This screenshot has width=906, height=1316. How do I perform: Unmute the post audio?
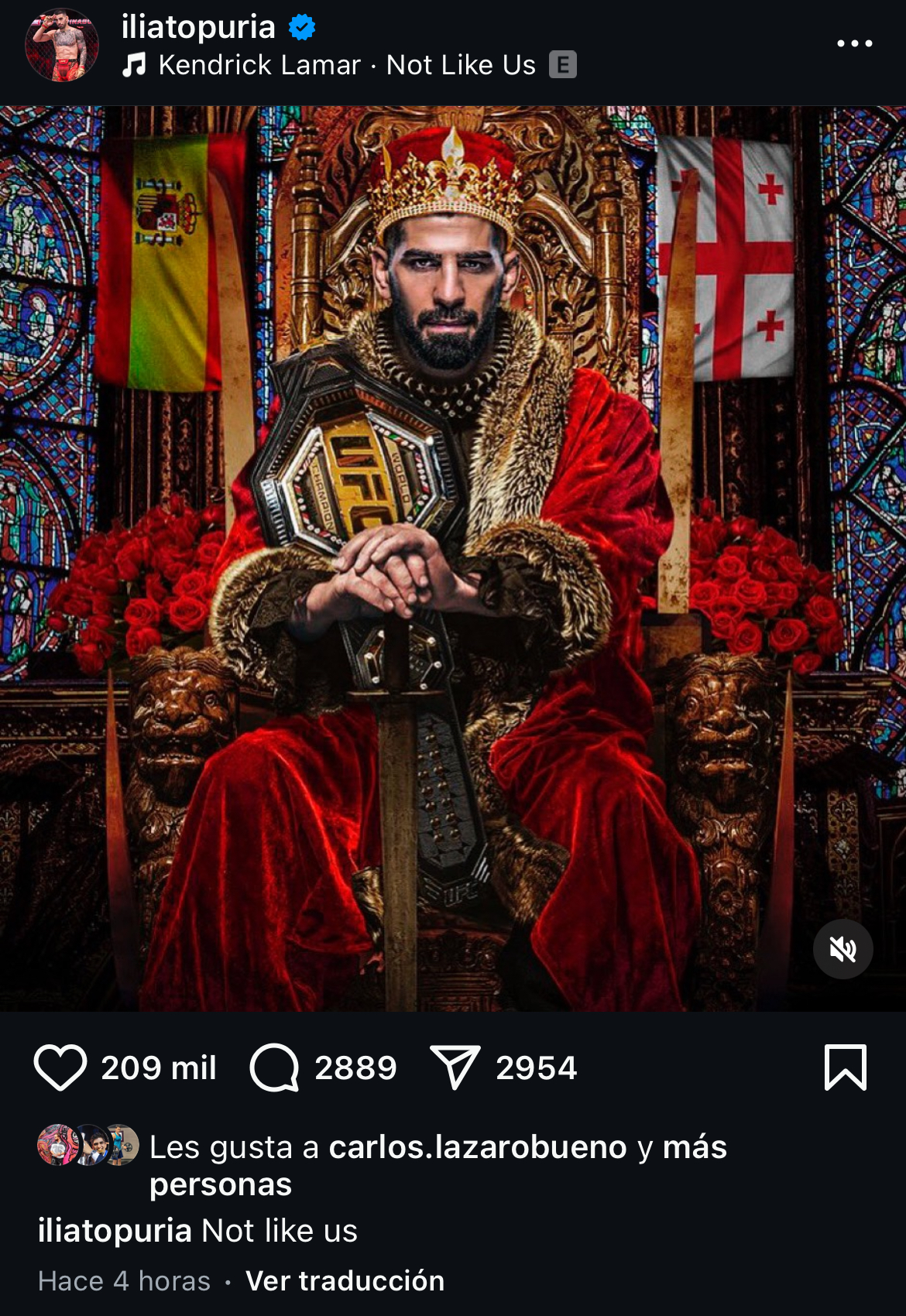pos(843,949)
